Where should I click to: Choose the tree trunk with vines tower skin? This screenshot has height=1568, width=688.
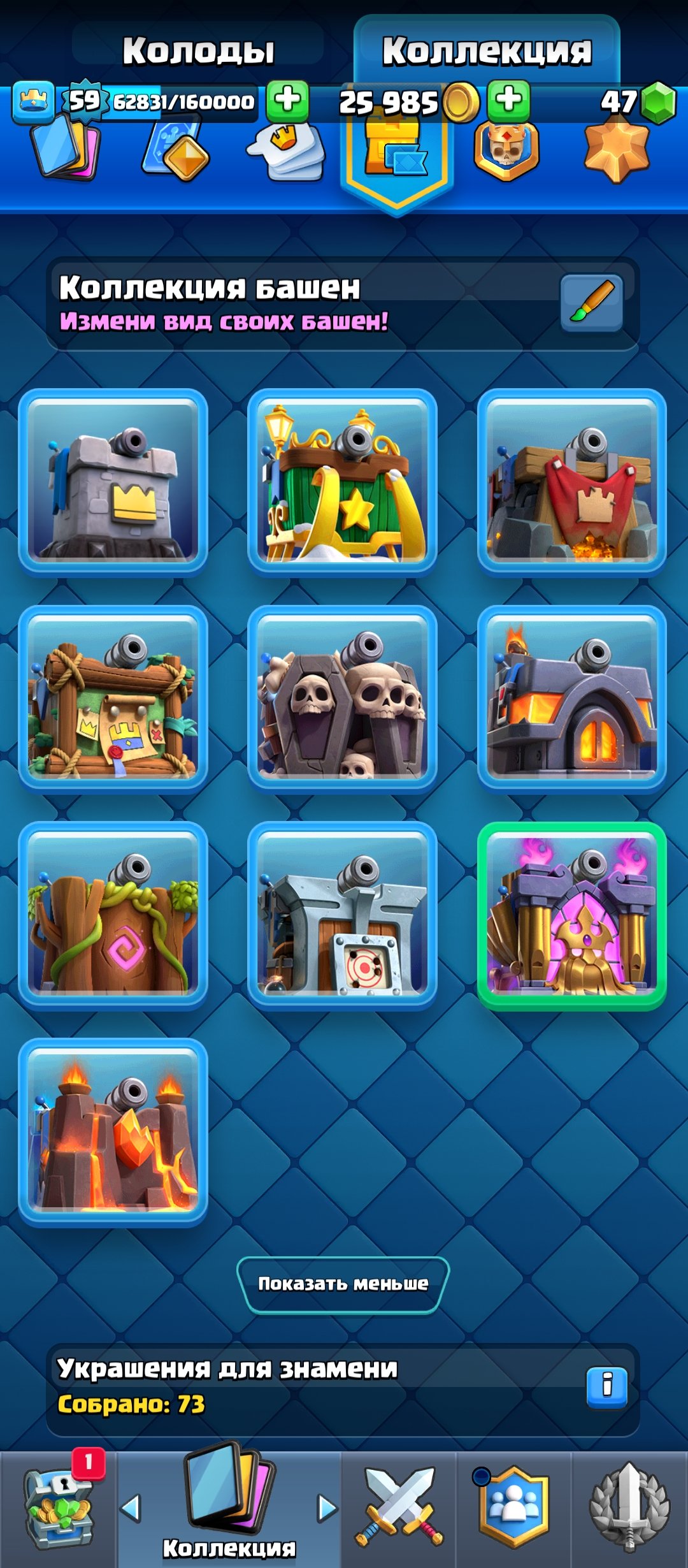tap(113, 916)
